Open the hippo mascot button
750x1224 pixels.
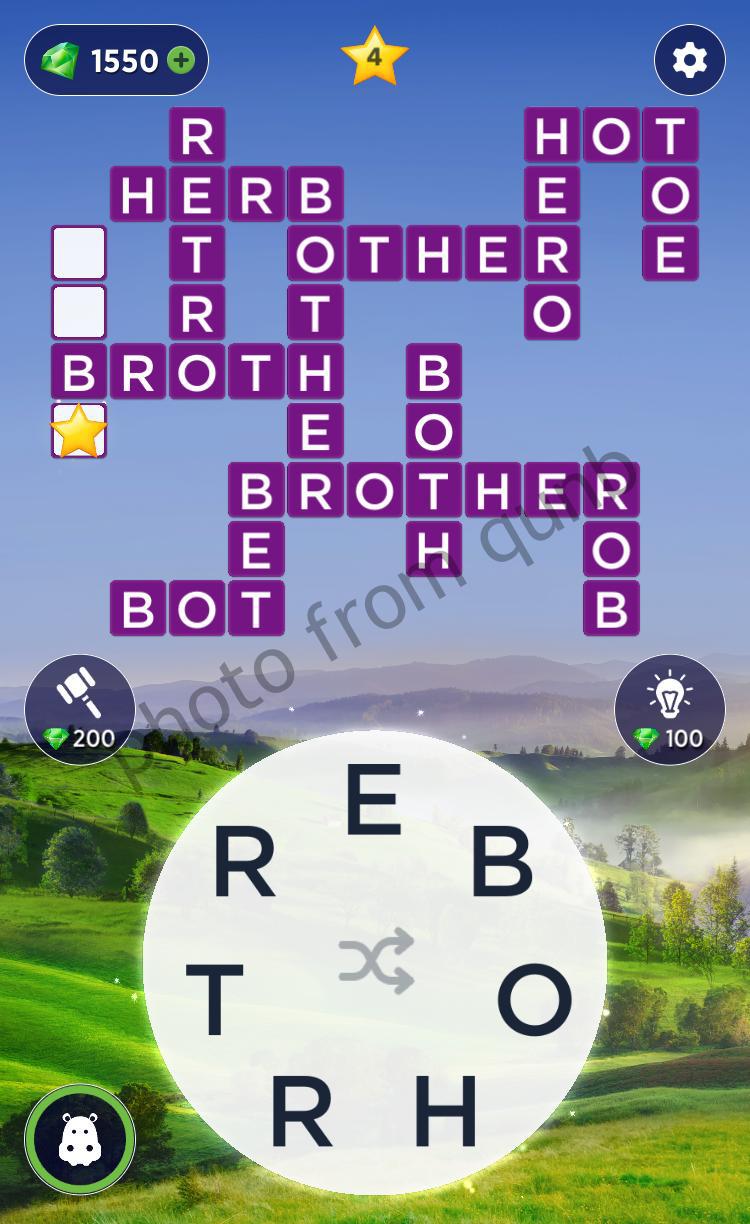tap(80, 1139)
